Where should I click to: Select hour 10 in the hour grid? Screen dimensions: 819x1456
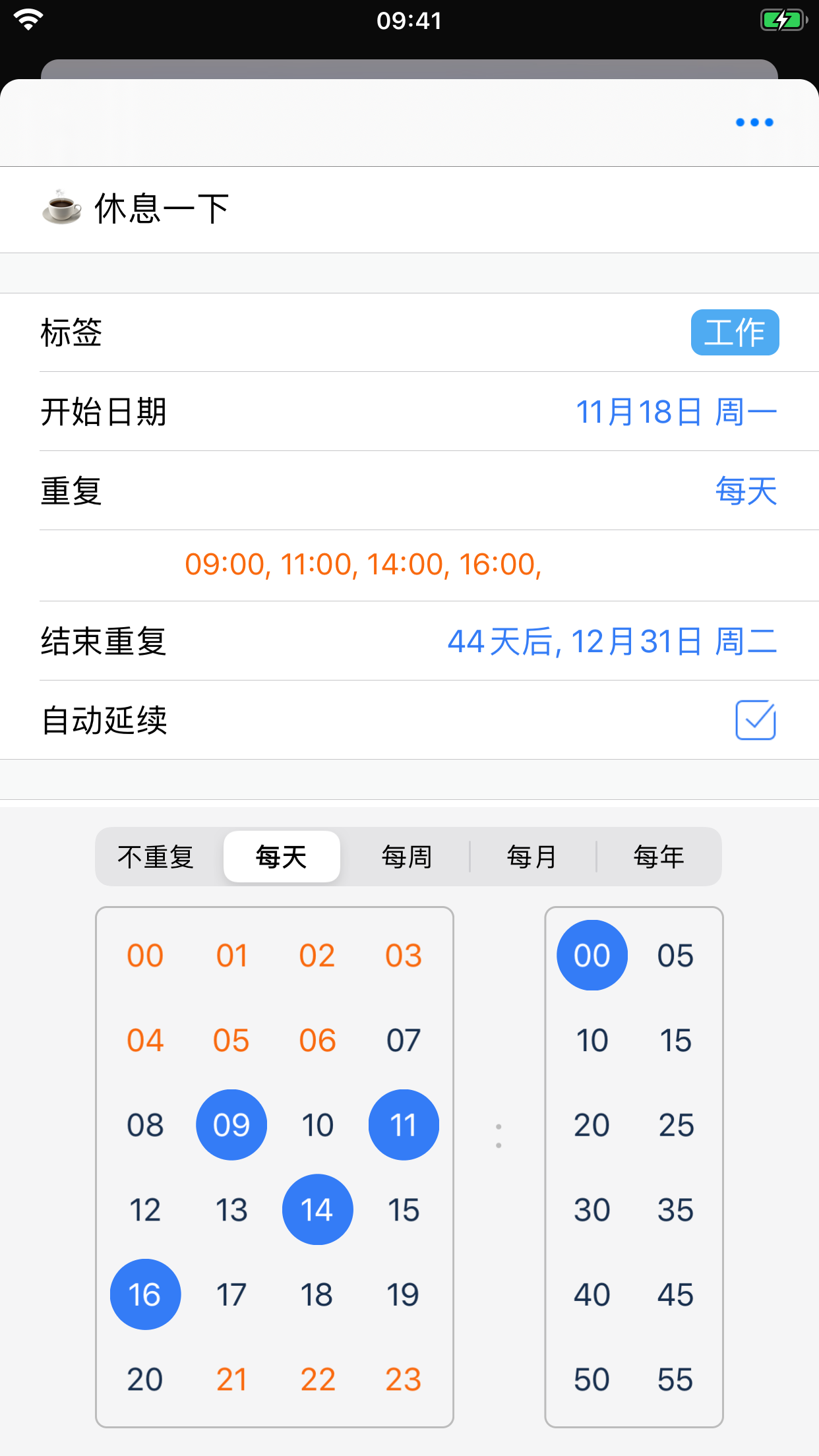pyautogui.click(x=317, y=1125)
